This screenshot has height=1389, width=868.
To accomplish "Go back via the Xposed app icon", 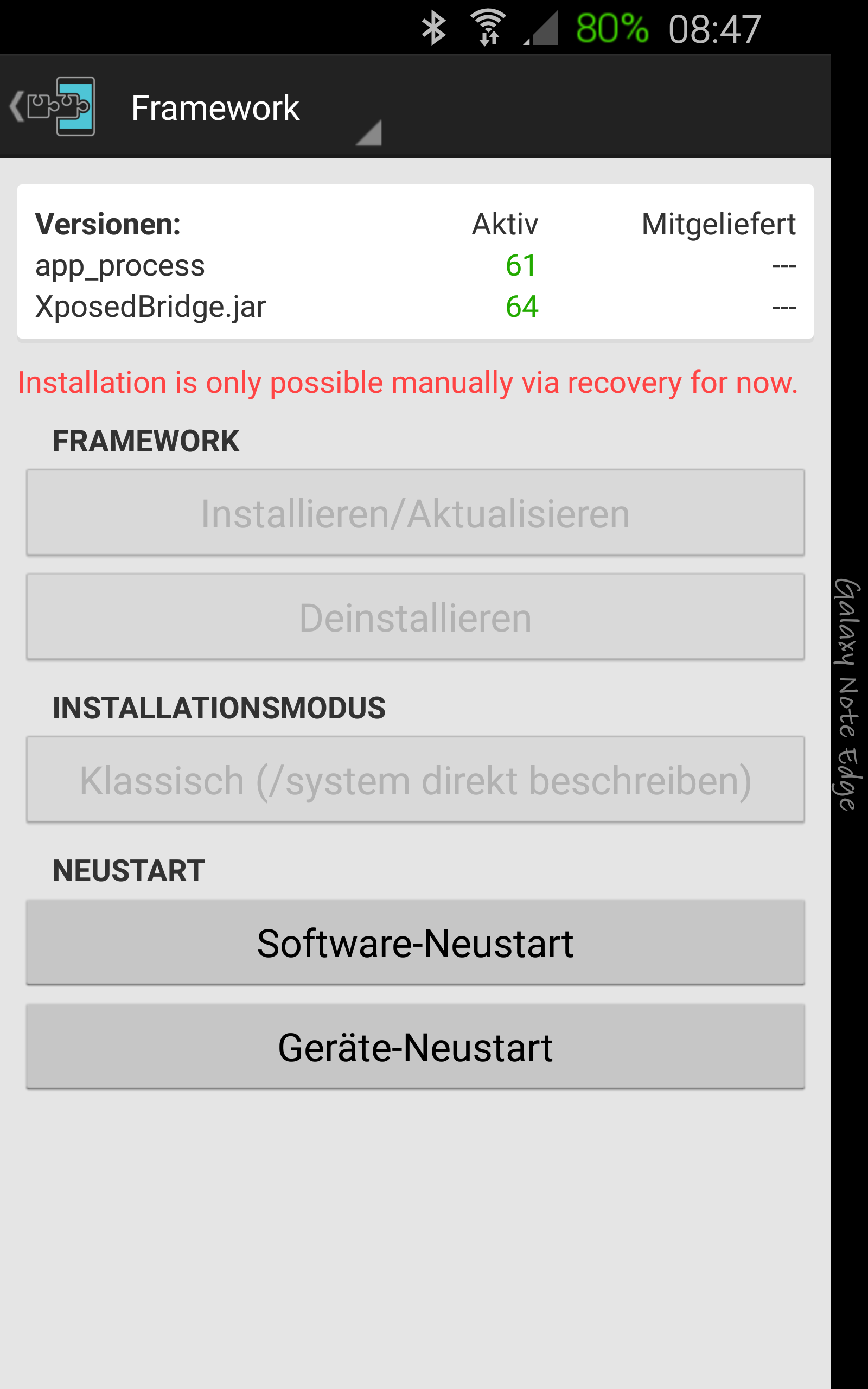I will point(53,107).
